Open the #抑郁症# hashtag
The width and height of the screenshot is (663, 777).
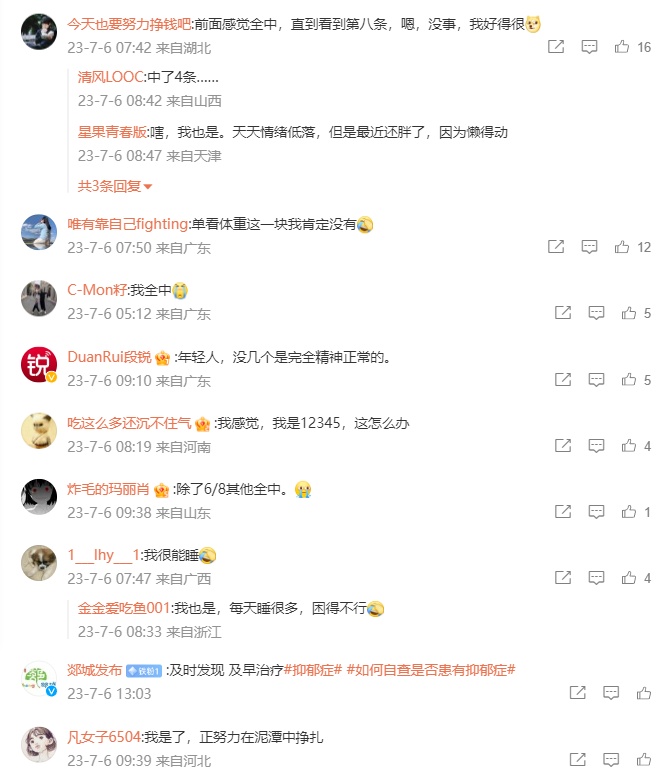(x=314, y=670)
